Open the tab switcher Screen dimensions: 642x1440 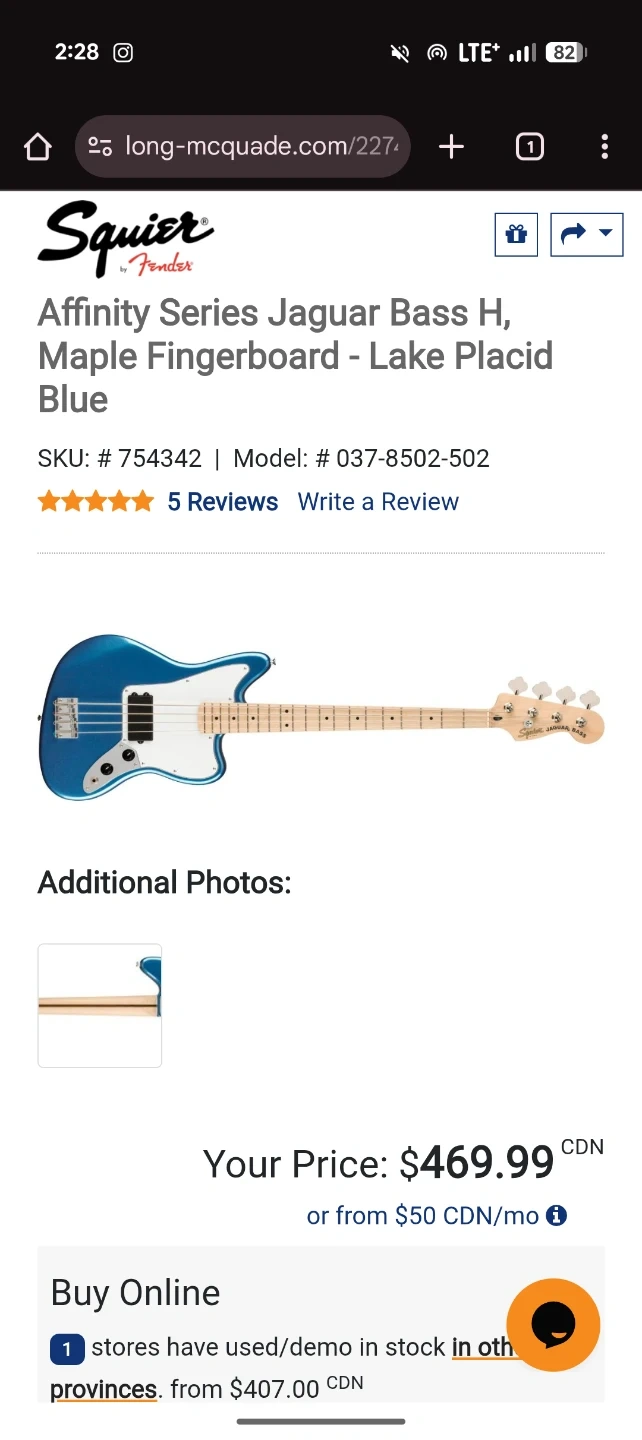529,148
